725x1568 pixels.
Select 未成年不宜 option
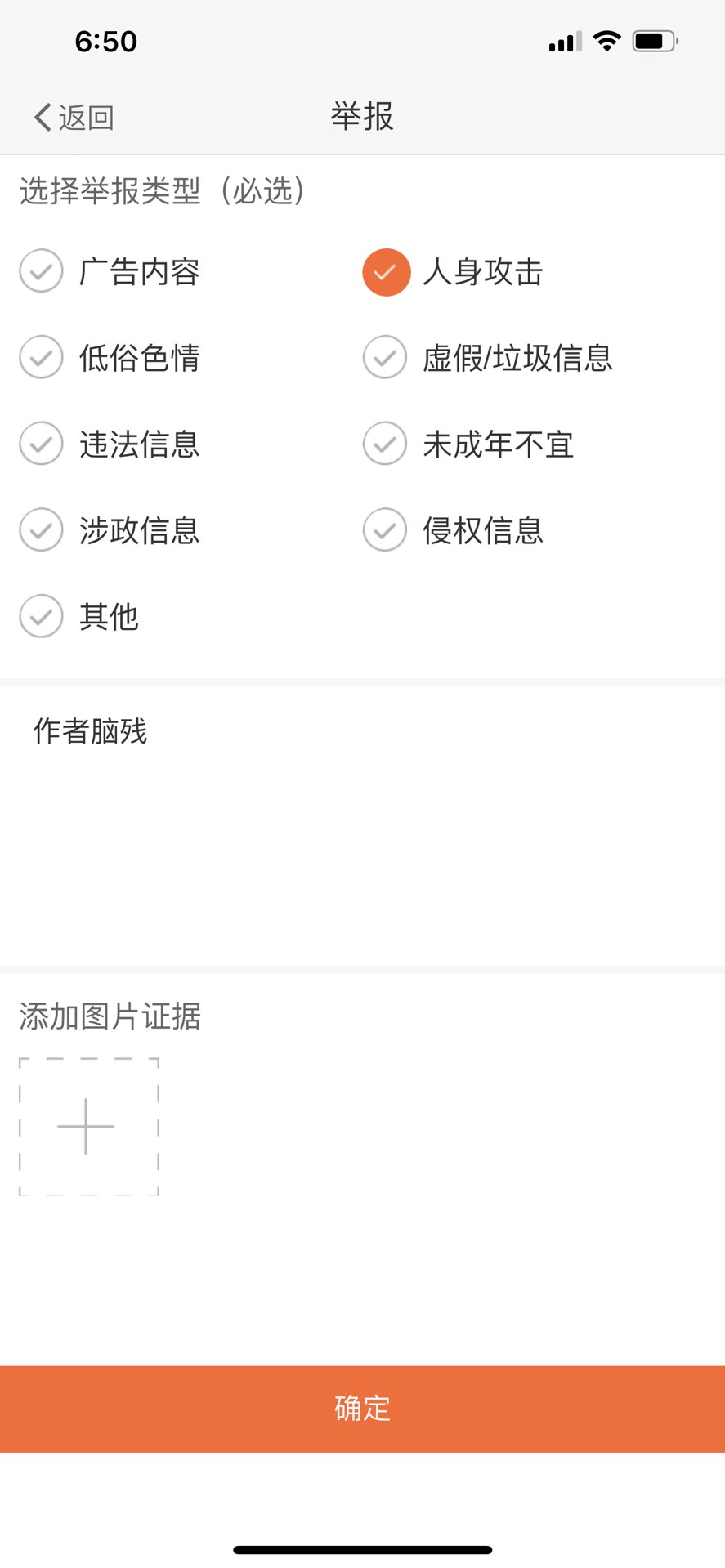pyautogui.click(x=468, y=444)
